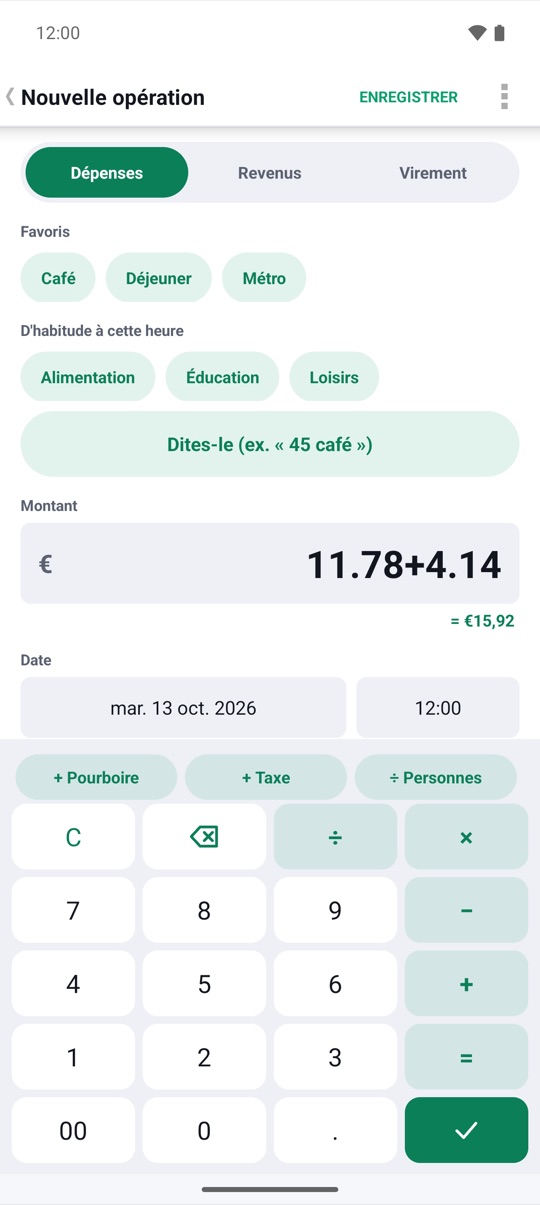Image resolution: width=540 pixels, height=1205 pixels.
Task: Choose the Éducation category
Action: [x=222, y=377]
